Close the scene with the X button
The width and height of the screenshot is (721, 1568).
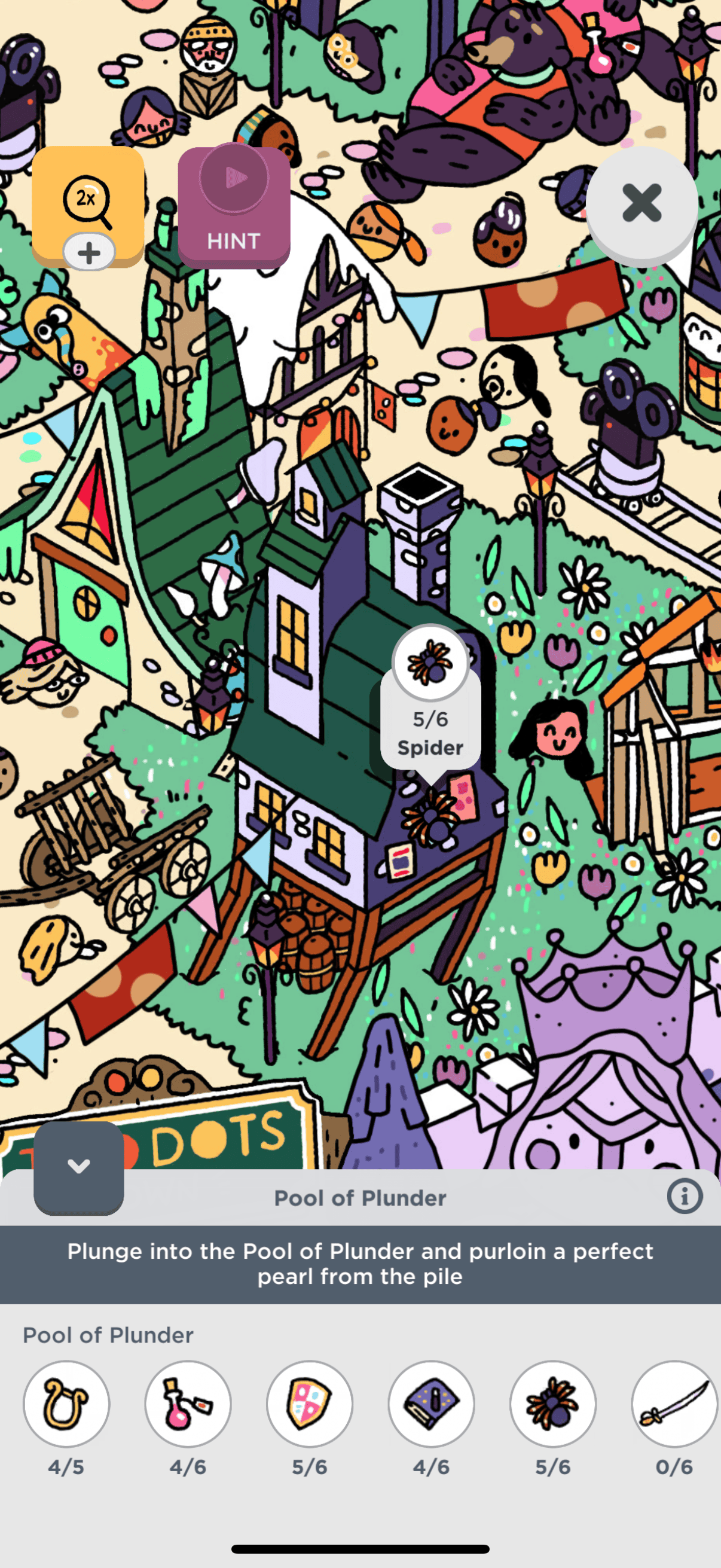pos(641,203)
